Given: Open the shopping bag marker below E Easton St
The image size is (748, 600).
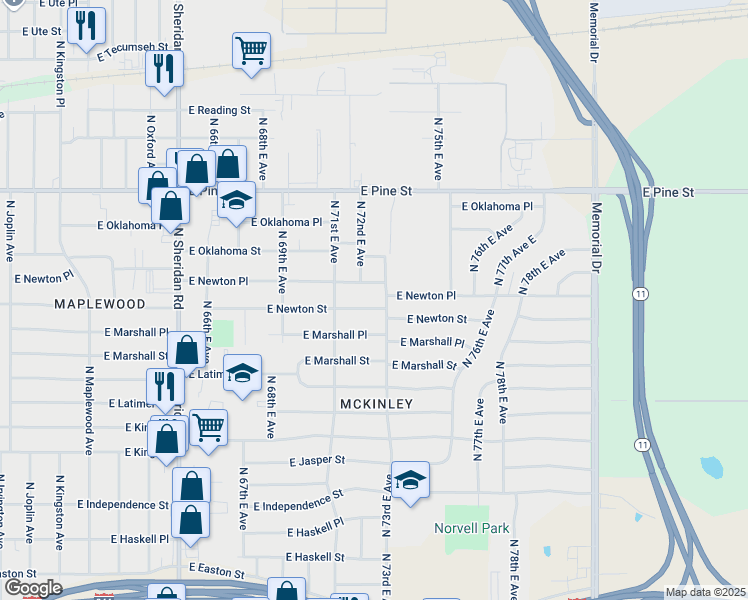Looking at the screenshot, I should point(287,590).
